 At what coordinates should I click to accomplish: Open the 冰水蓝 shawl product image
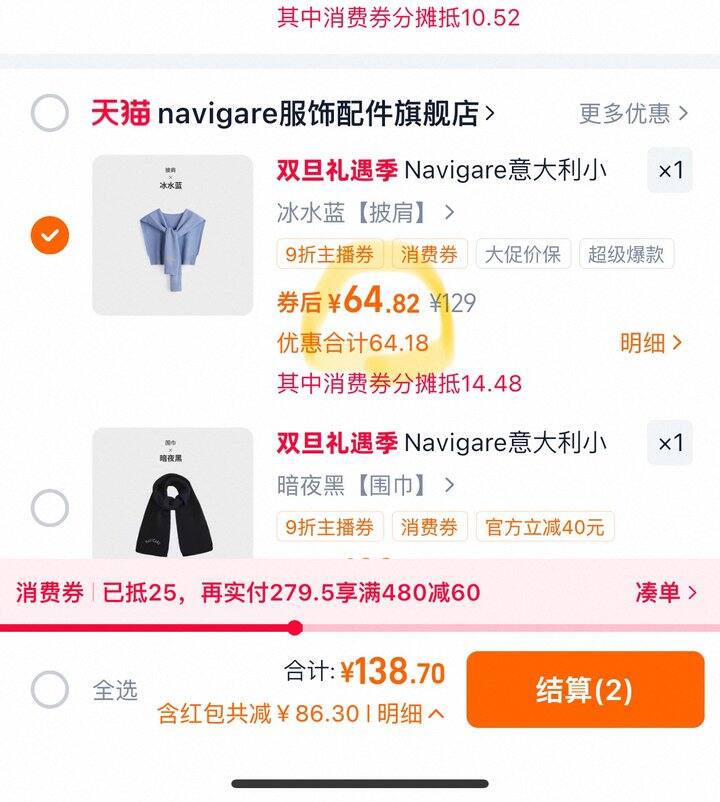point(172,236)
